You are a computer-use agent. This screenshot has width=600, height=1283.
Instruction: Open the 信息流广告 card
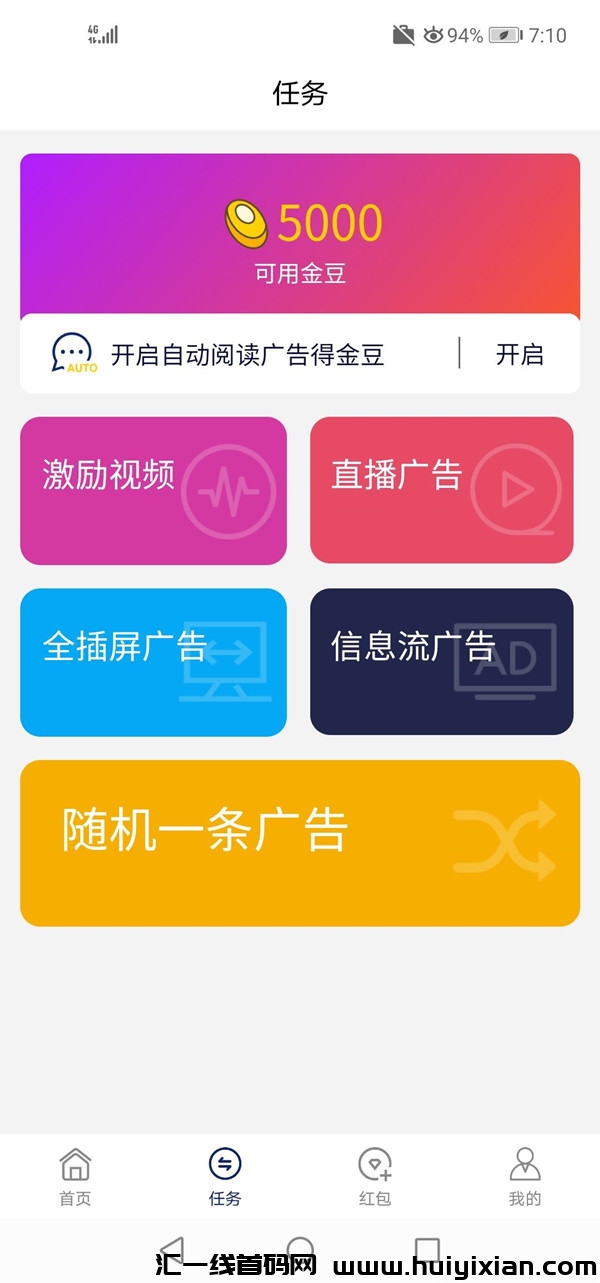(x=441, y=662)
